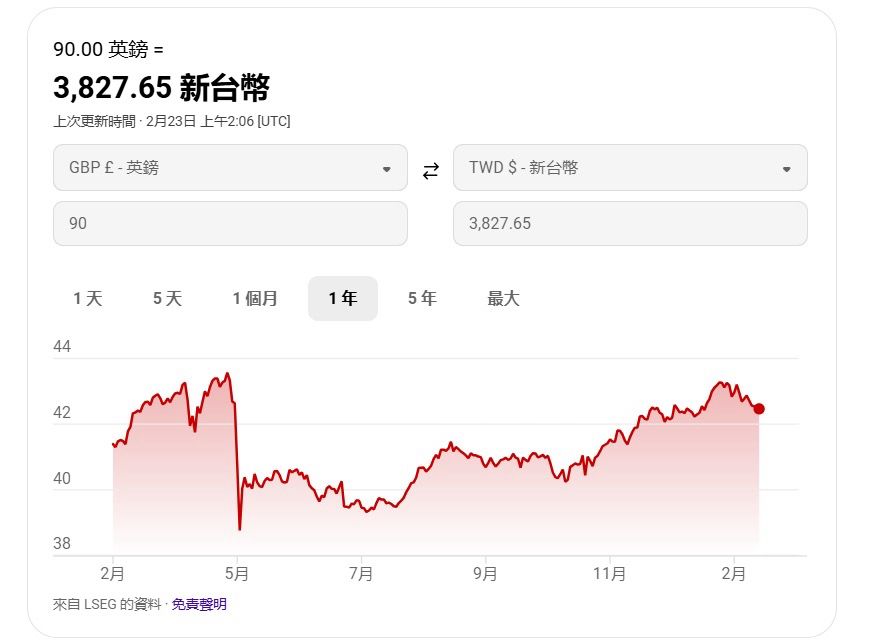Show the 最大 chart range
This screenshot has height=641, width=894.
pos(503,298)
